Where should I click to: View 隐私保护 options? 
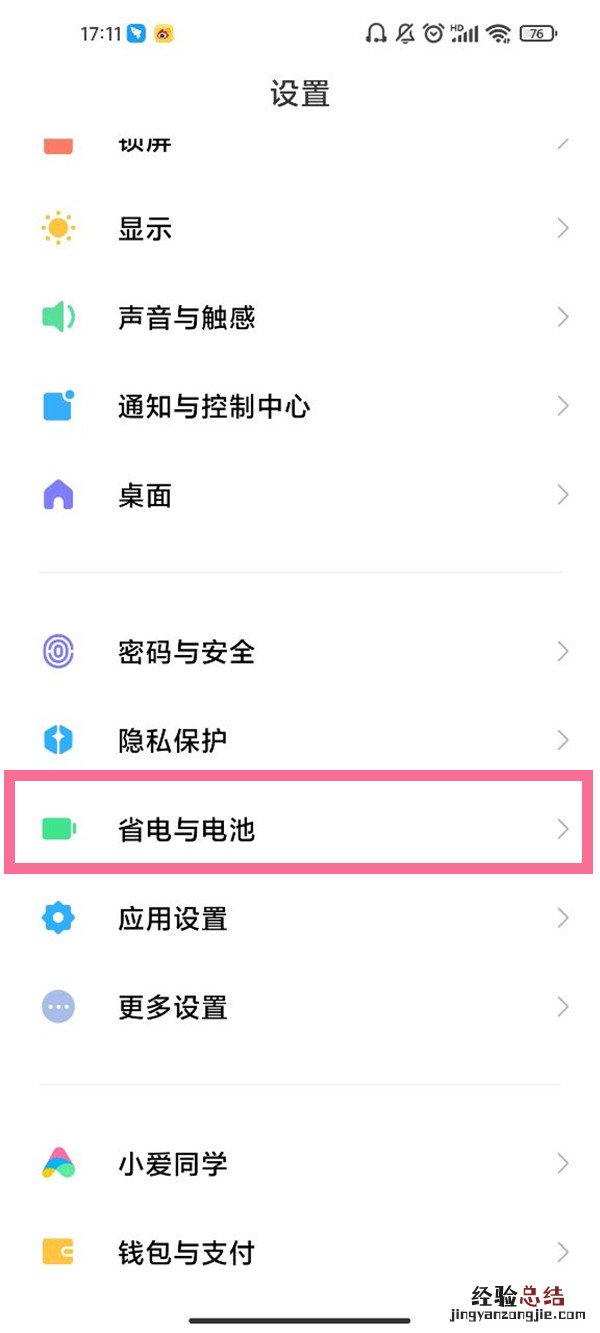coord(173,741)
